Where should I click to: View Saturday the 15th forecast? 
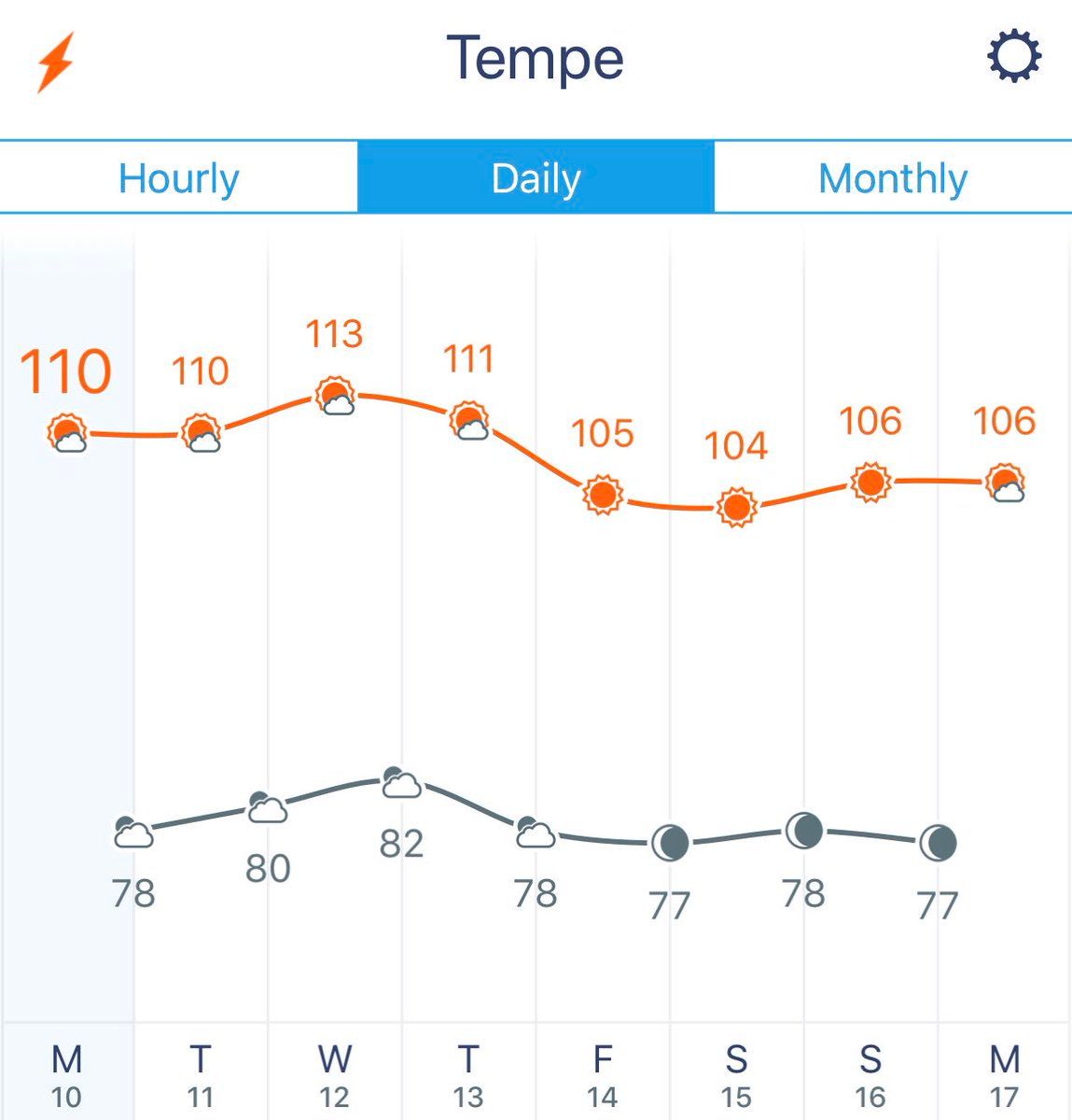tap(736, 1075)
